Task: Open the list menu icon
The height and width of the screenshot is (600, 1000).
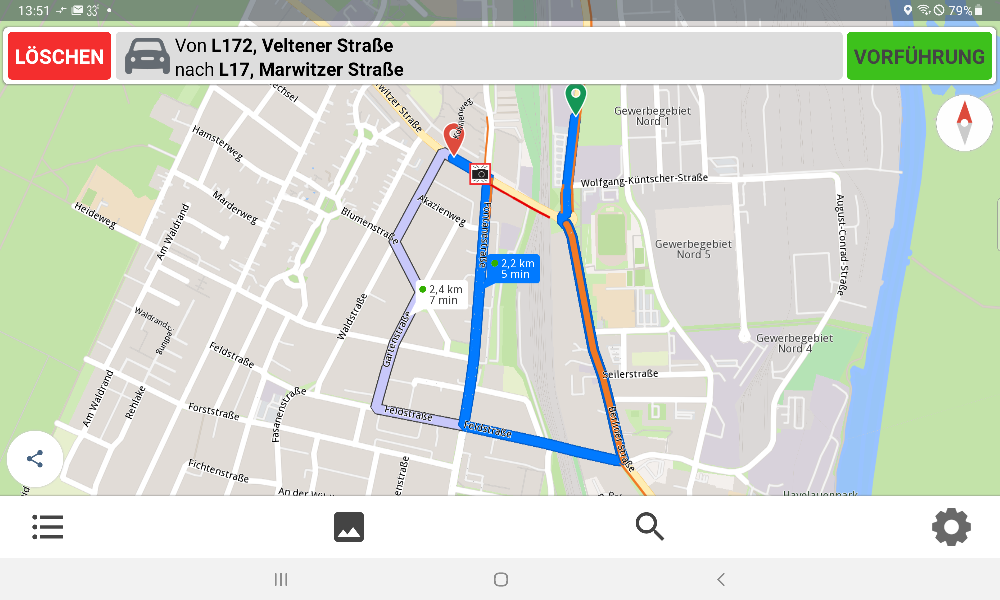Action: point(47,527)
